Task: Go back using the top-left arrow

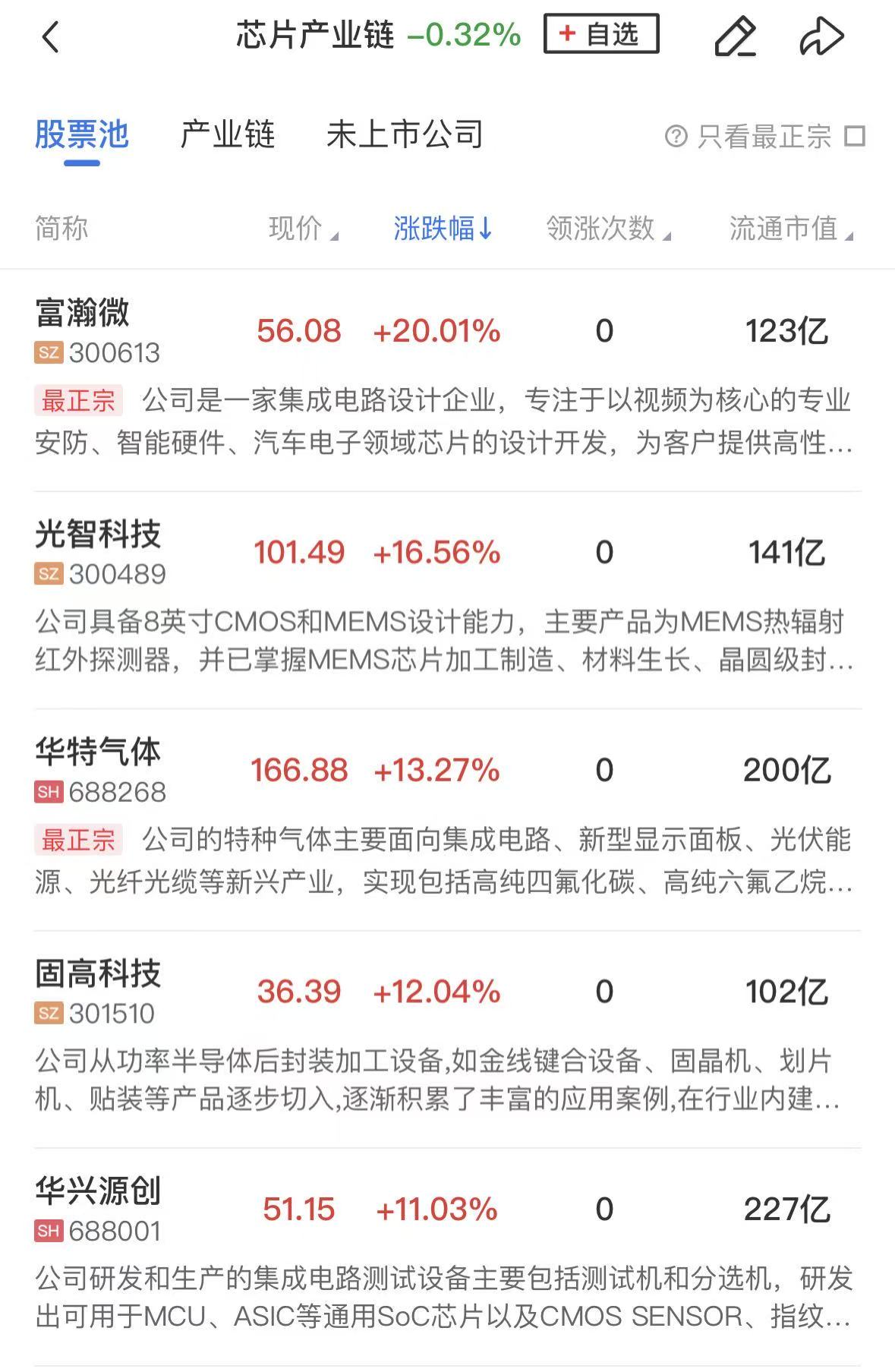Action: [x=50, y=36]
